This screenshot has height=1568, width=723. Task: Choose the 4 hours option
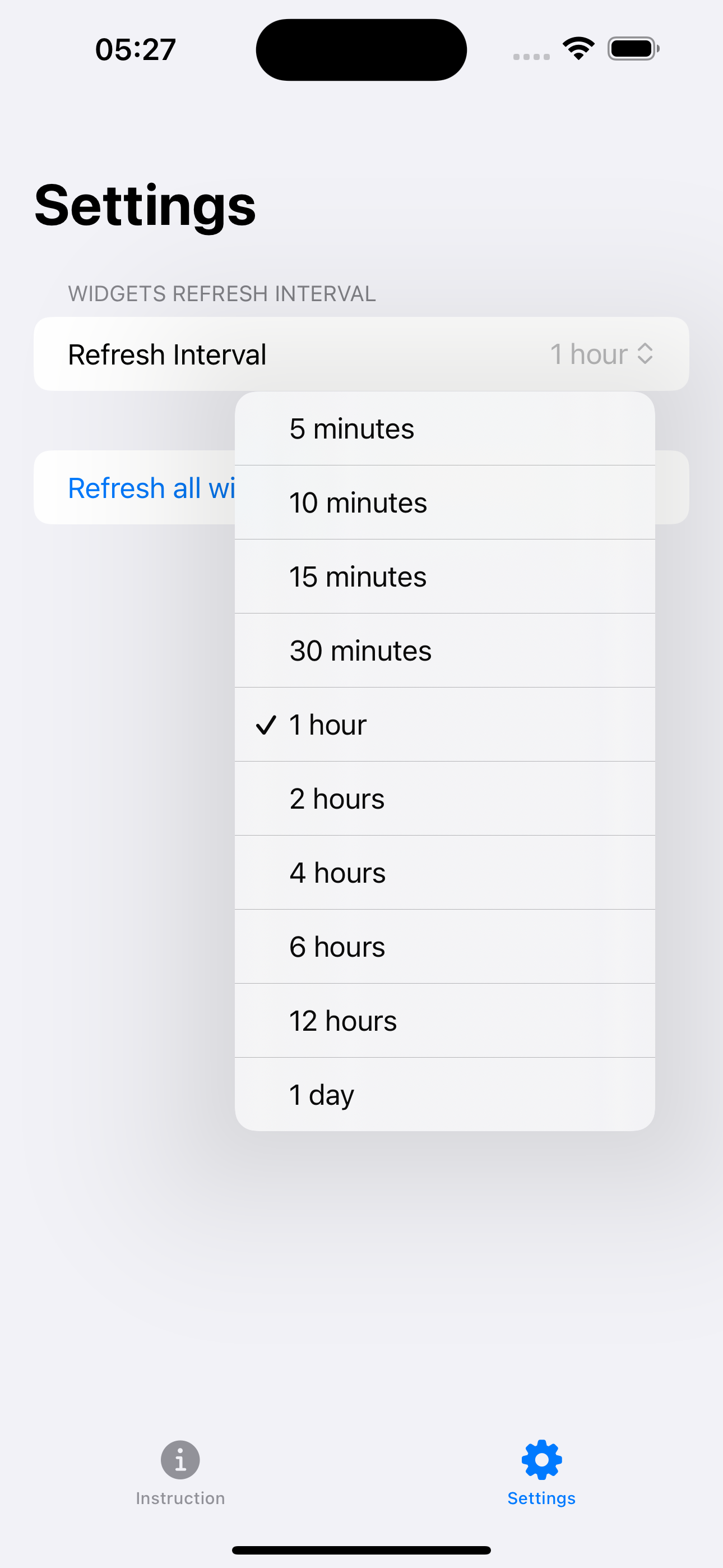(445, 873)
